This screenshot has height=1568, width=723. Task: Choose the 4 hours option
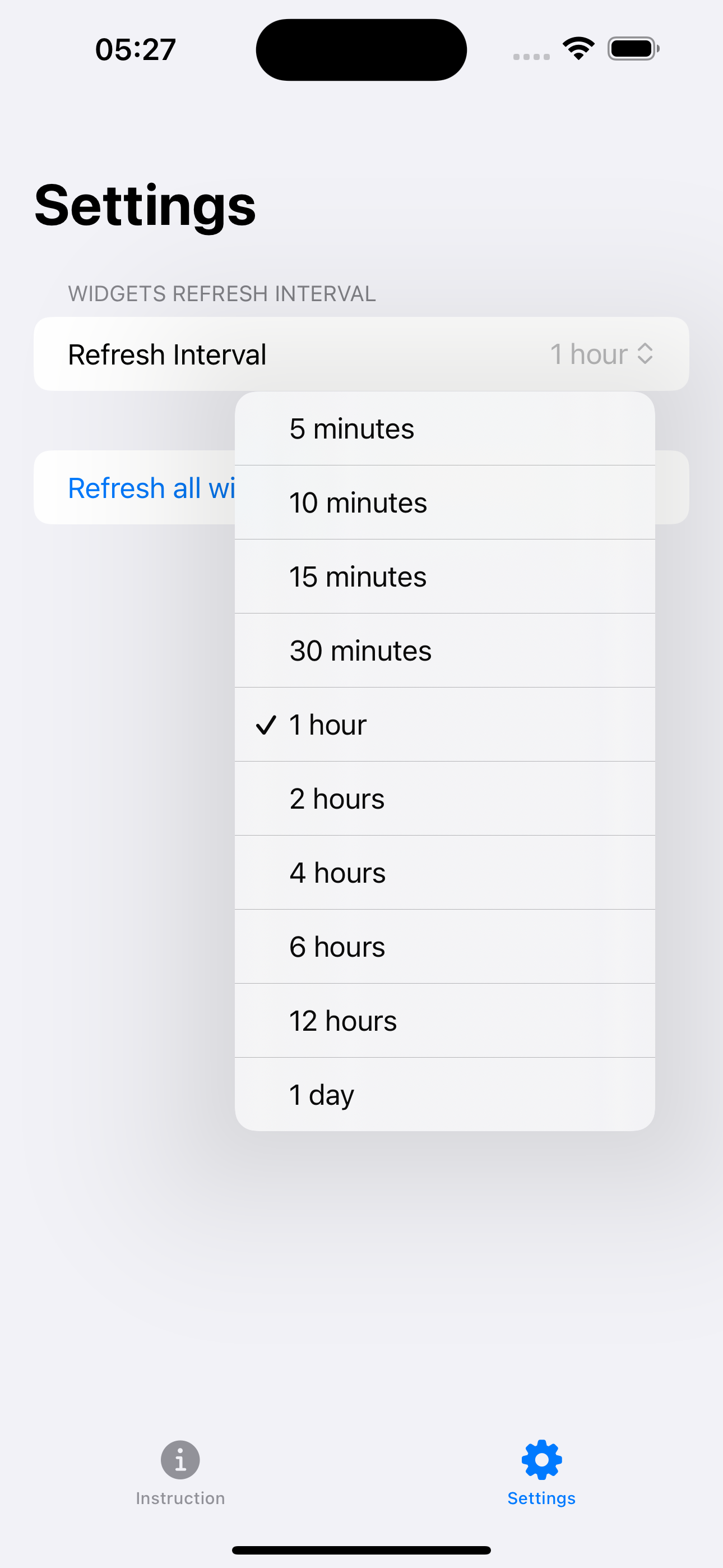(445, 873)
